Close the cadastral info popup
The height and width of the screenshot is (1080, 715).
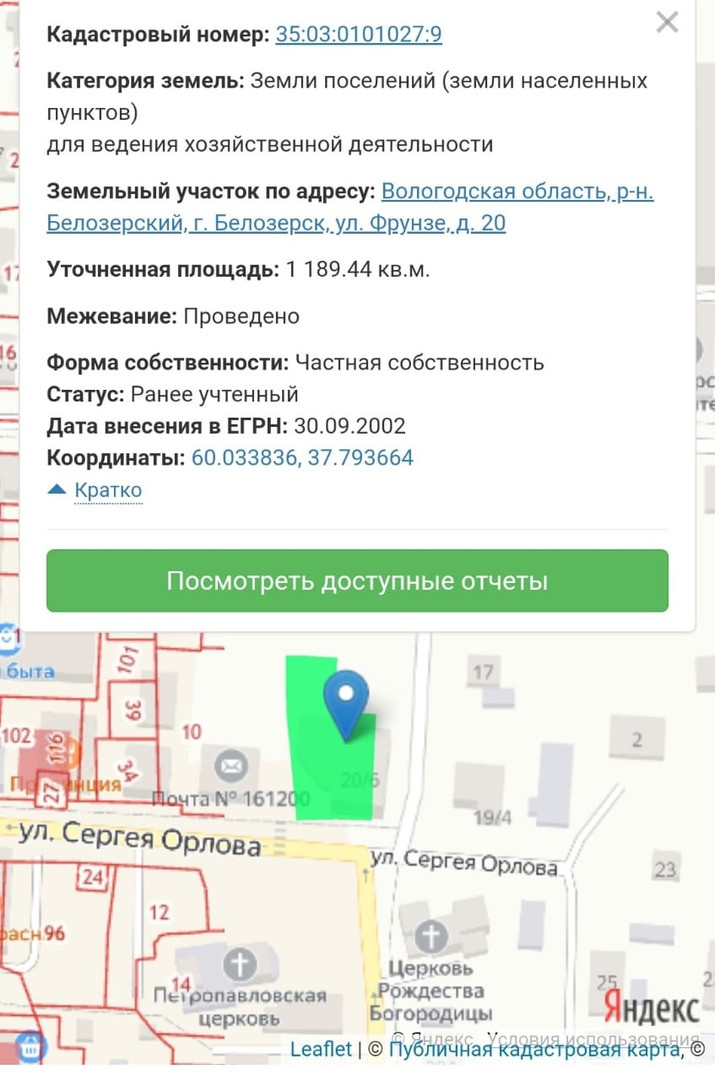point(667,22)
